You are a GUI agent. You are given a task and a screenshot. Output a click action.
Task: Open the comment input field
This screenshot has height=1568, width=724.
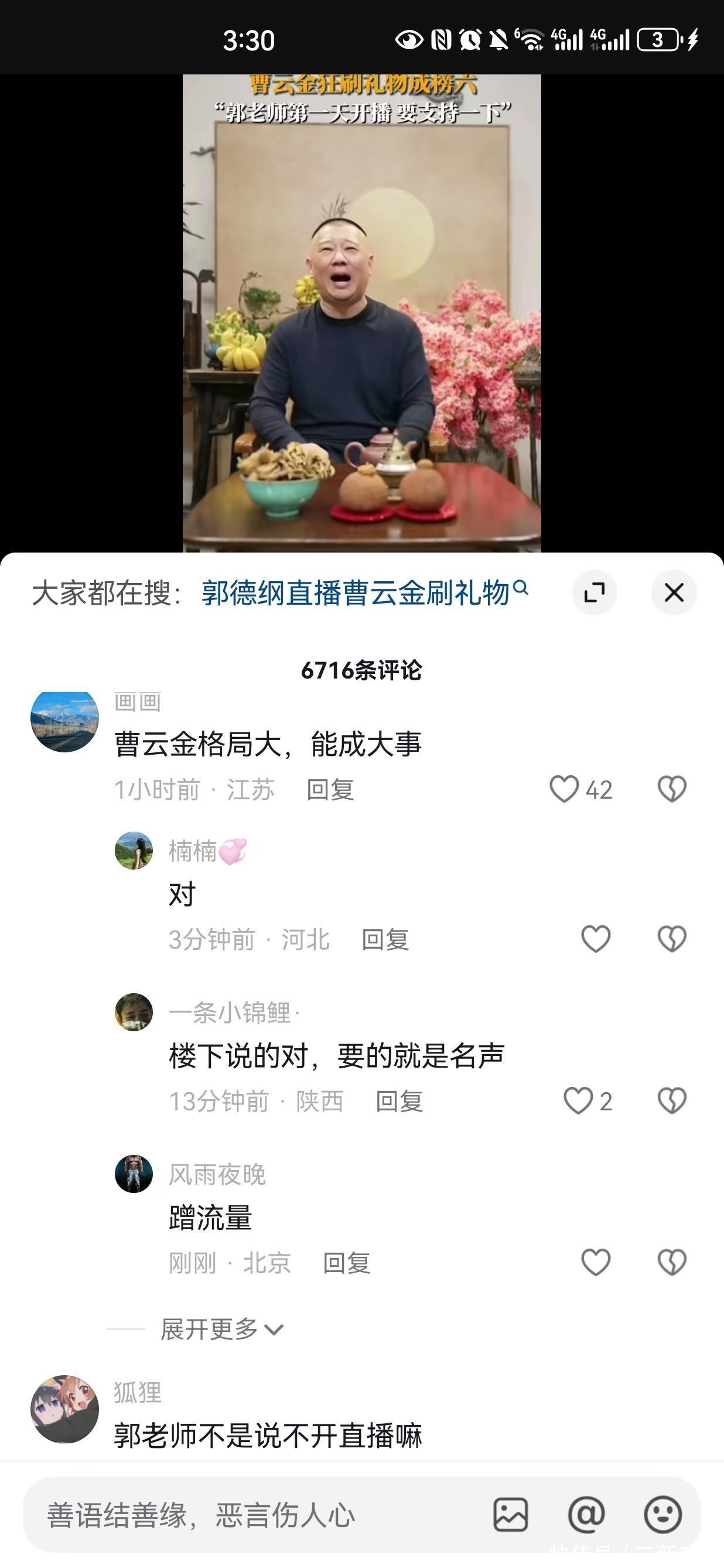(243, 1515)
